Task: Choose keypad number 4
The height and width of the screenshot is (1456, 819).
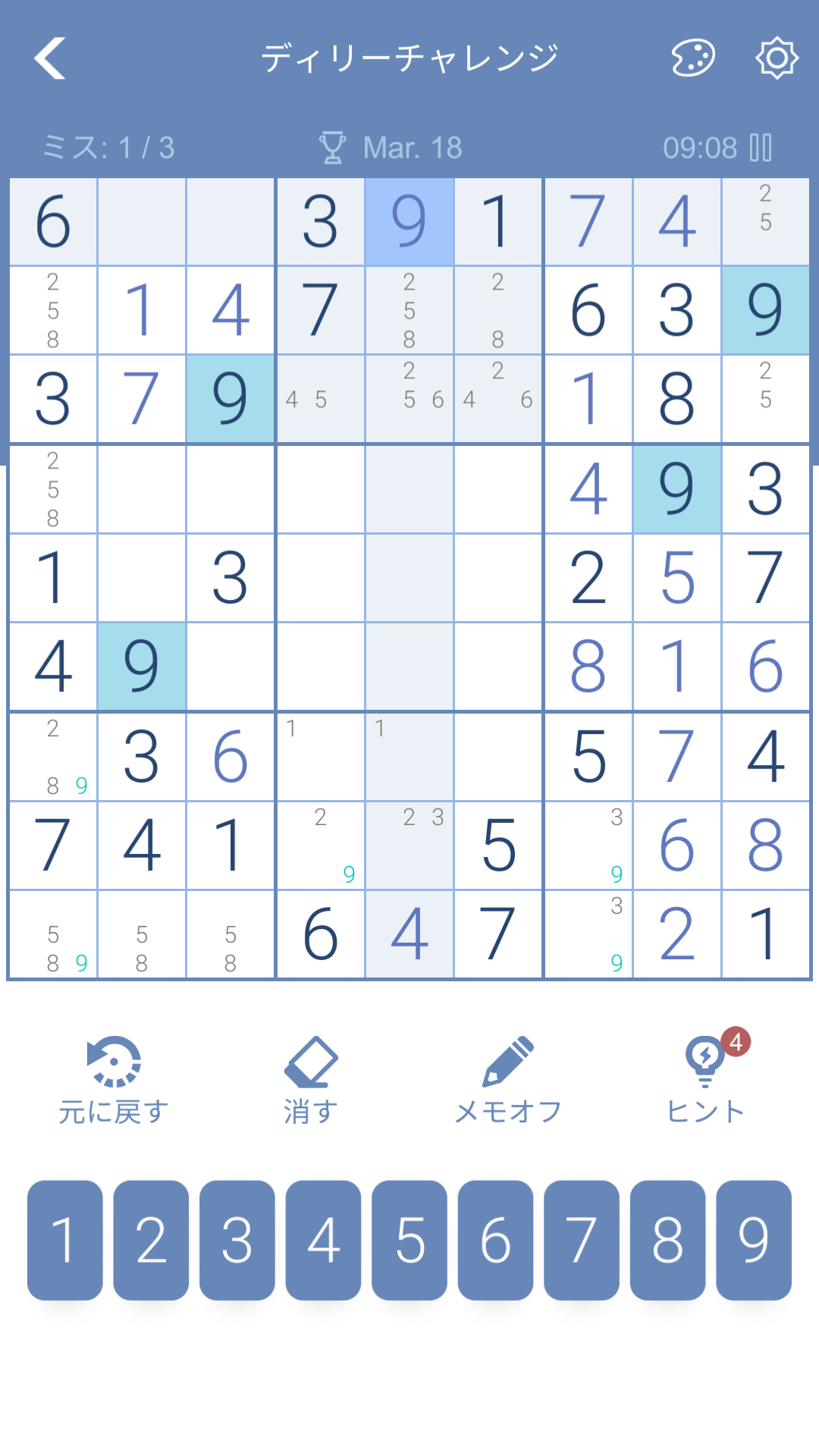Action: point(323,1240)
